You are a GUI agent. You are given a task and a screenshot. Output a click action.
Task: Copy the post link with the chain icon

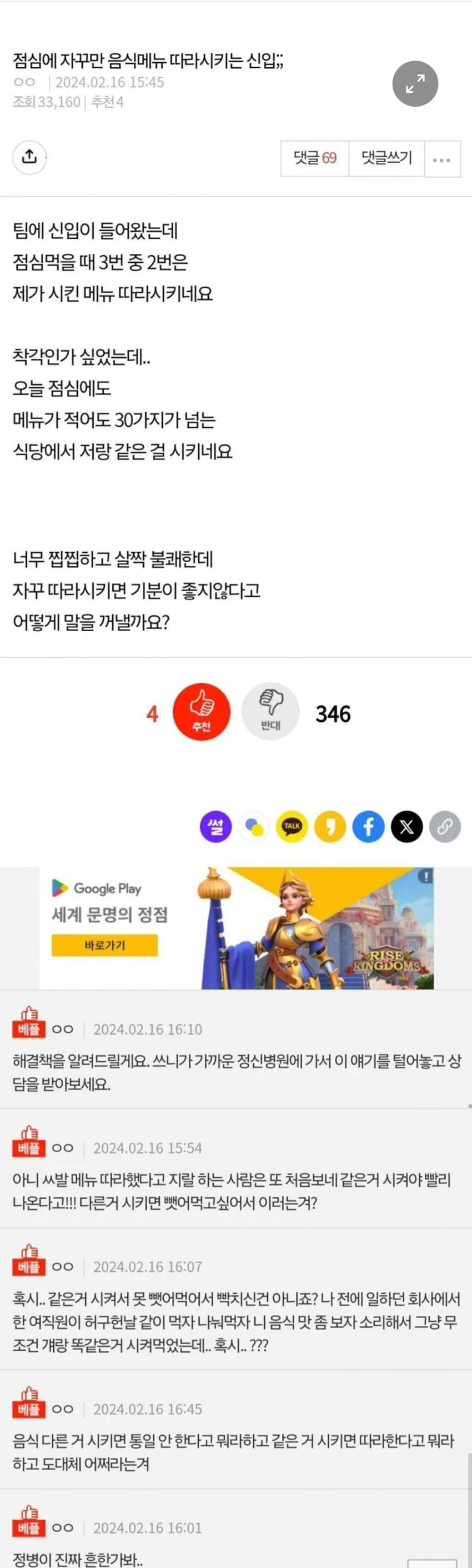[x=445, y=827]
